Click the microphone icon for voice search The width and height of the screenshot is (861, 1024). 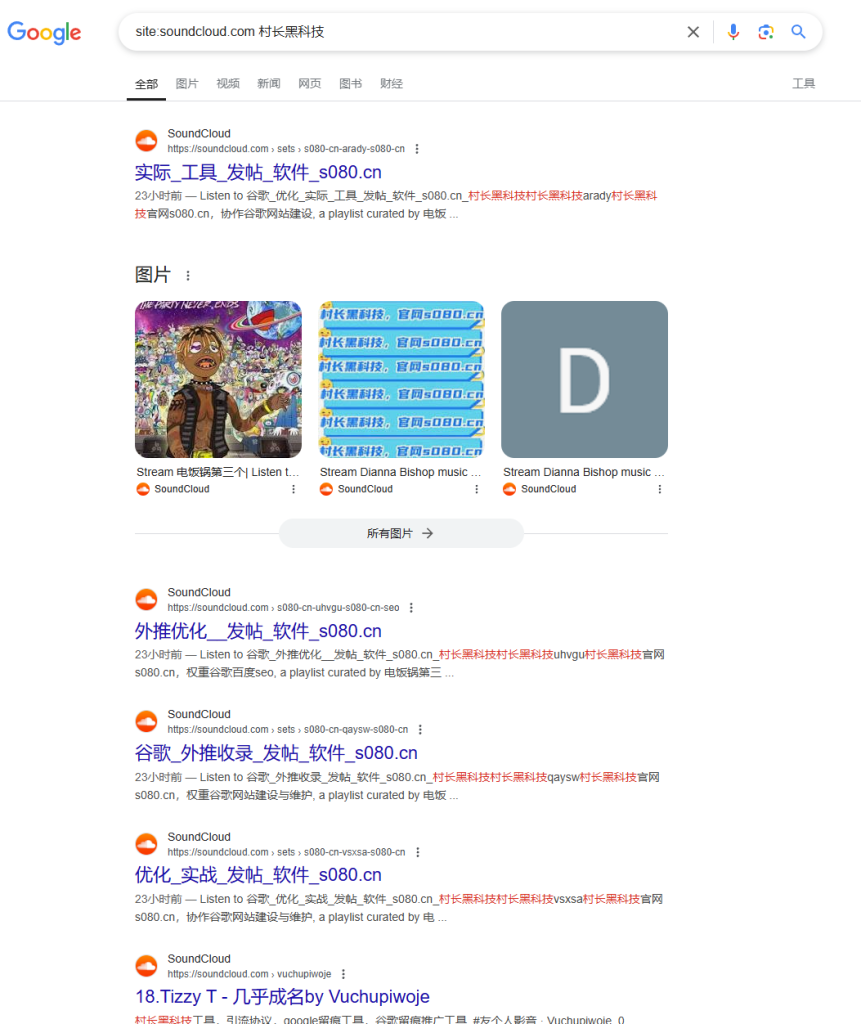click(x=733, y=32)
